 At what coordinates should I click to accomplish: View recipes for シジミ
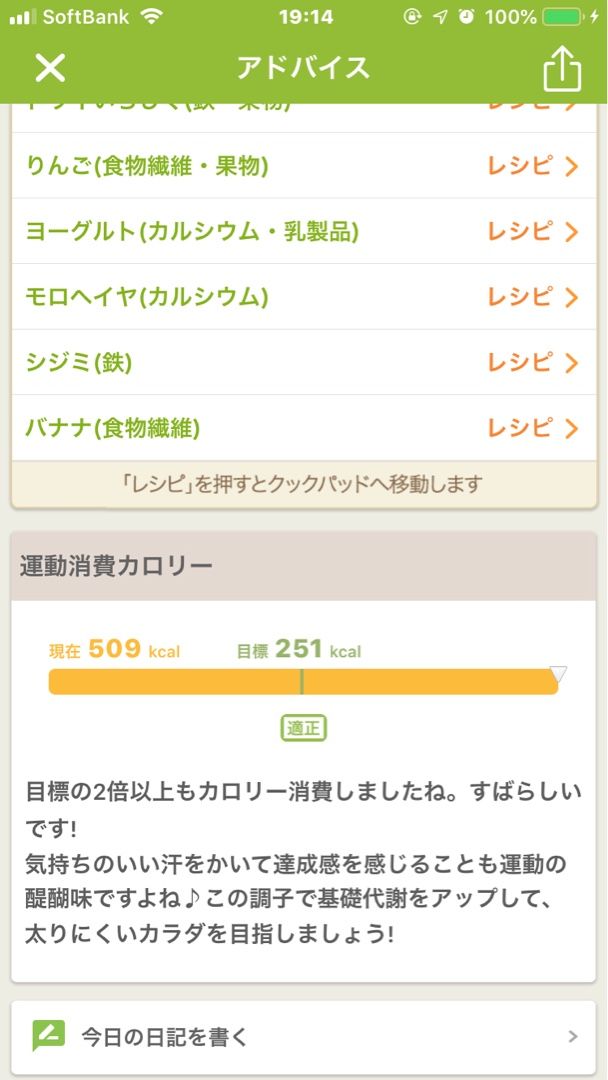532,363
